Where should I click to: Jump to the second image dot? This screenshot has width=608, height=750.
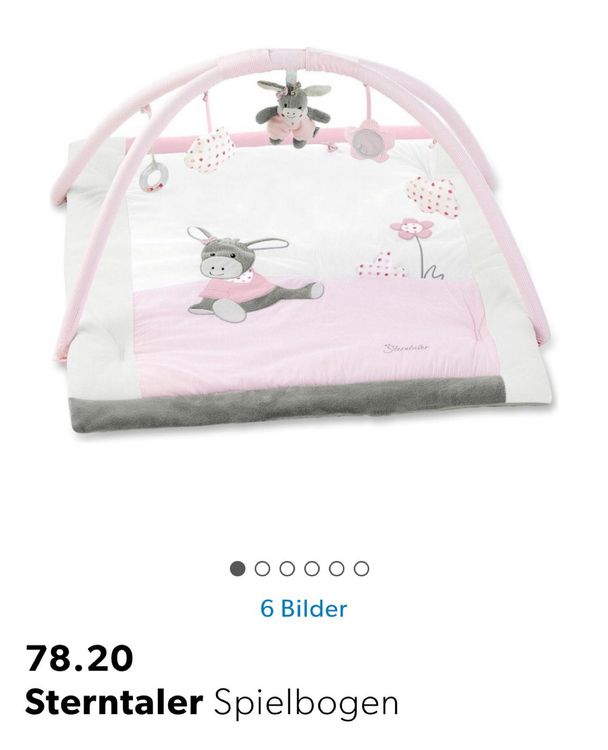pyautogui.click(x=262, y=568)
